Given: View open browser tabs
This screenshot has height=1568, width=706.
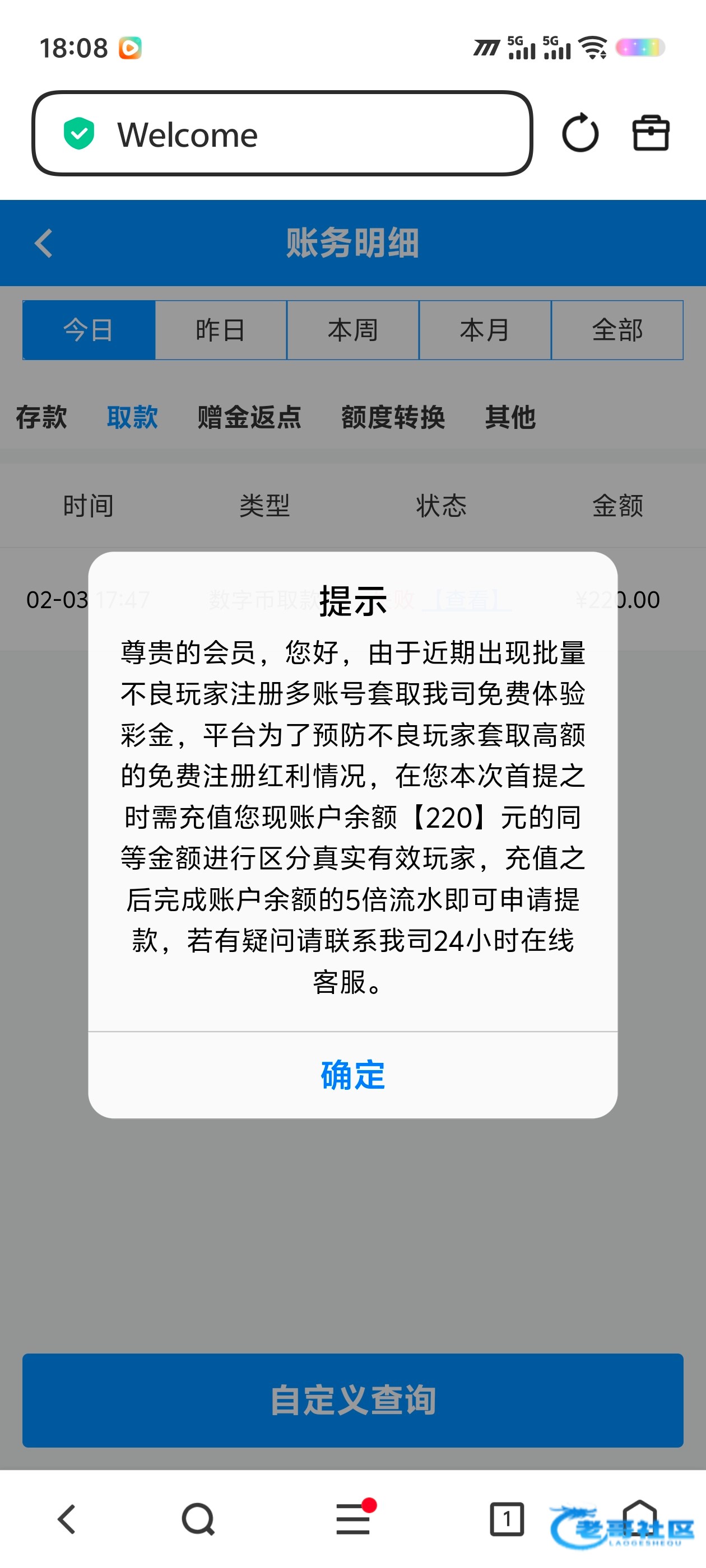Looking at the screenshot, I should point(506,1519).
